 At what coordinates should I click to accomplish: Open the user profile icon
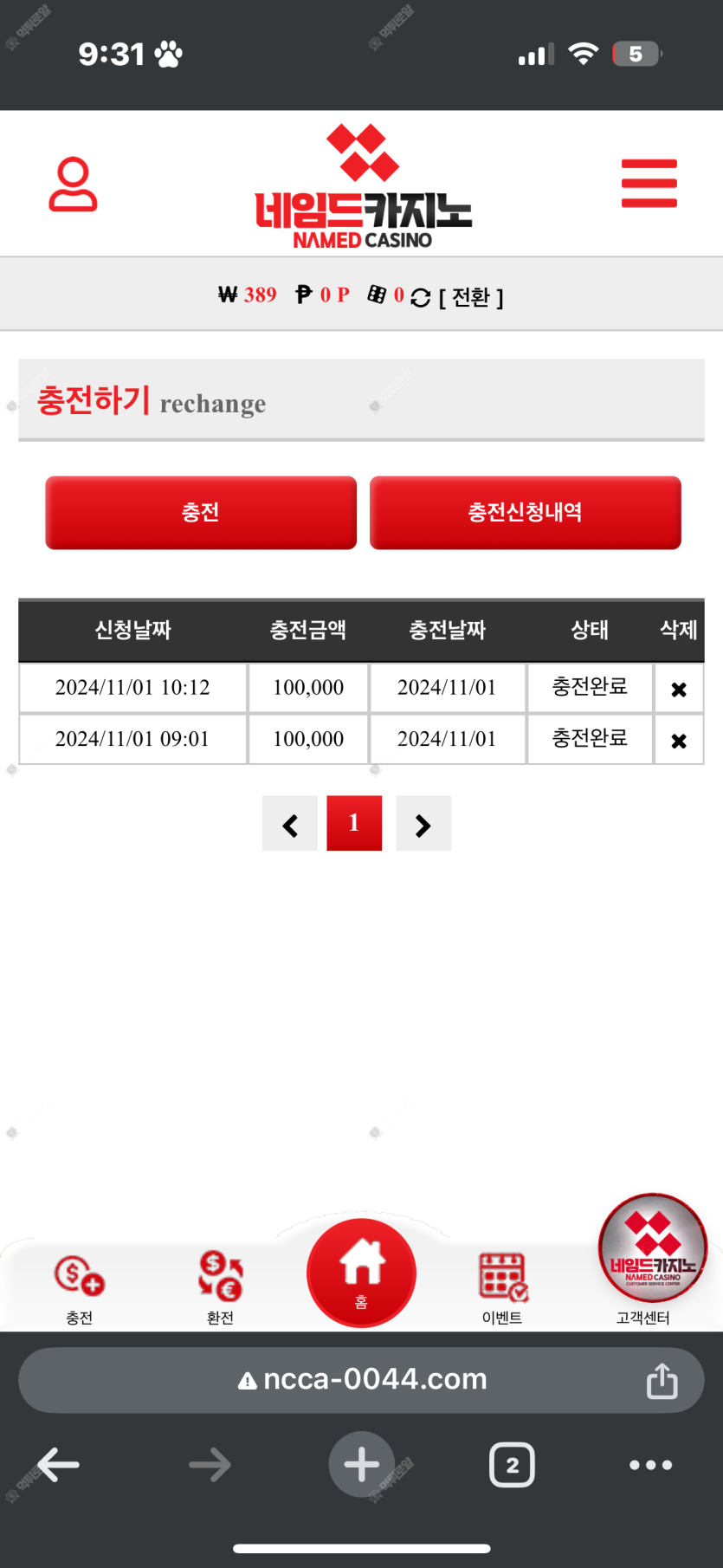click(x=73, y=184)
